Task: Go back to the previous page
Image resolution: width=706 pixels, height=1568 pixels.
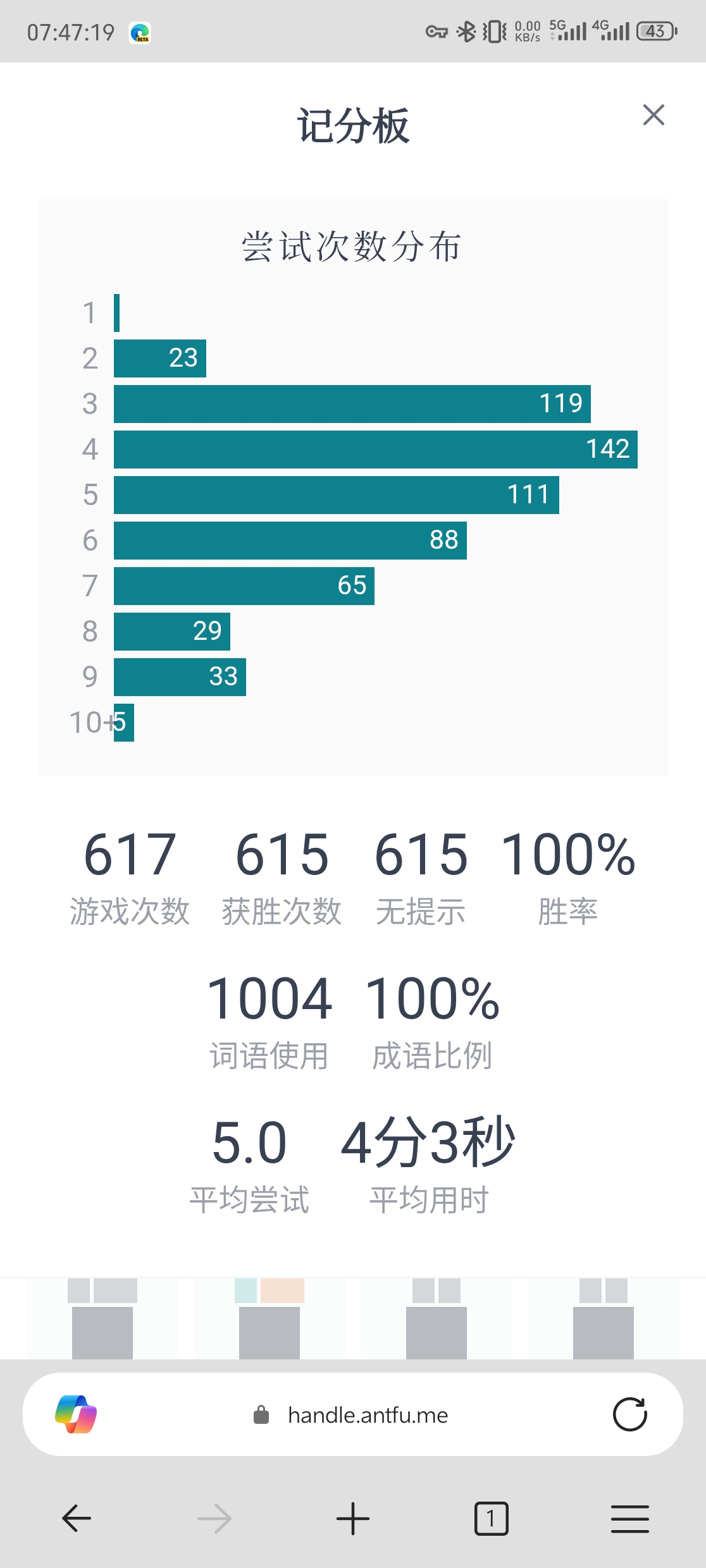Action: click(77, 1518)
